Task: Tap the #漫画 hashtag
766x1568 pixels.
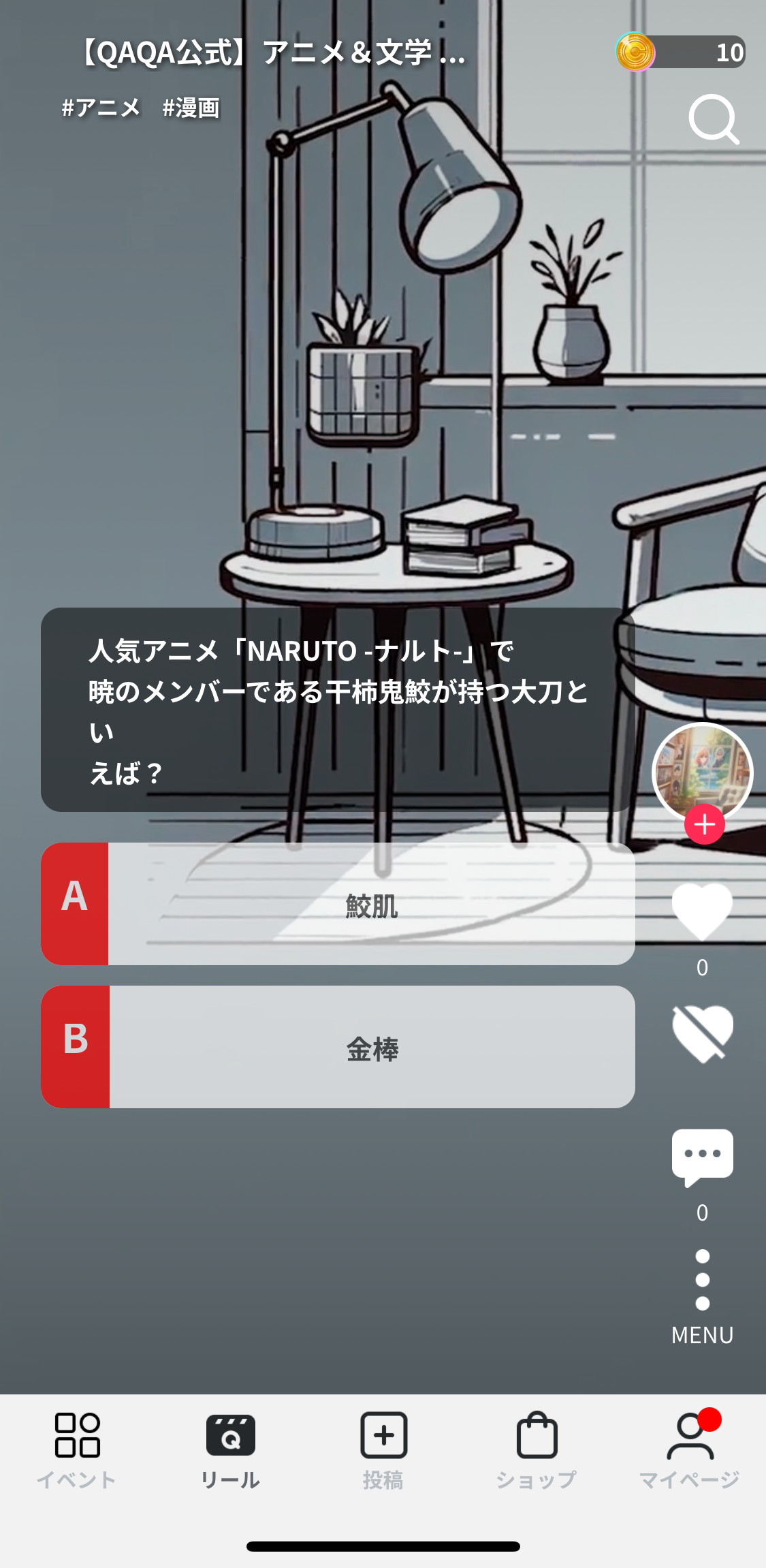Action: tap(191, 108)
